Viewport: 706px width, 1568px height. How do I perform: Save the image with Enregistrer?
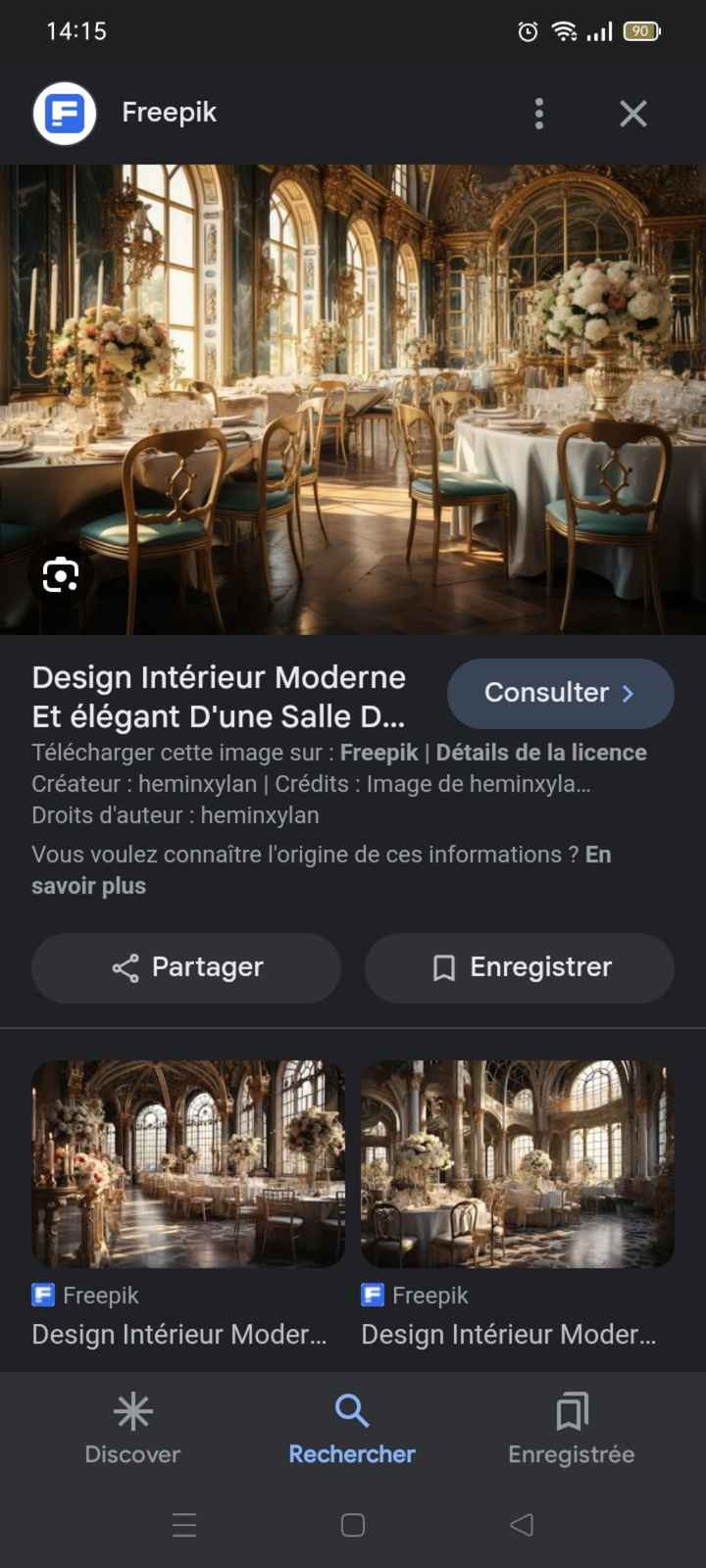pos(520,967)
